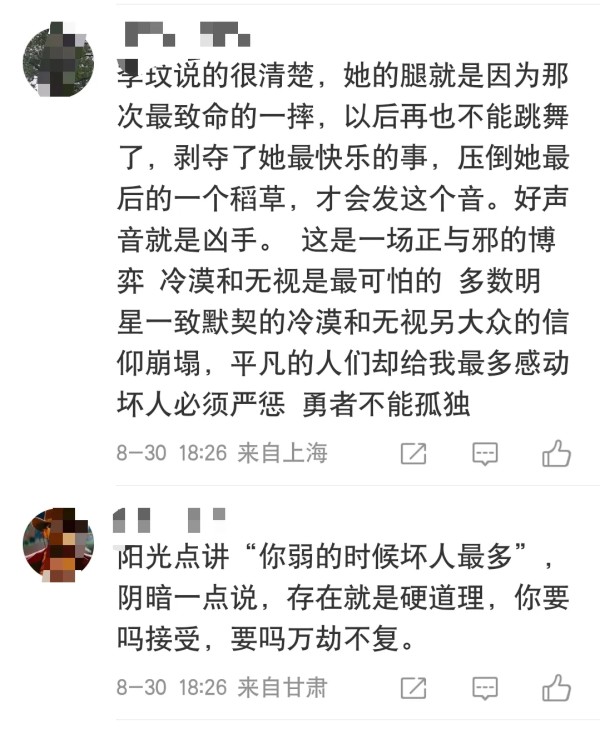Screen dimensions: 600x734
Task: Open avatar of the 甘肃 commenter
Action: (58, 544)
